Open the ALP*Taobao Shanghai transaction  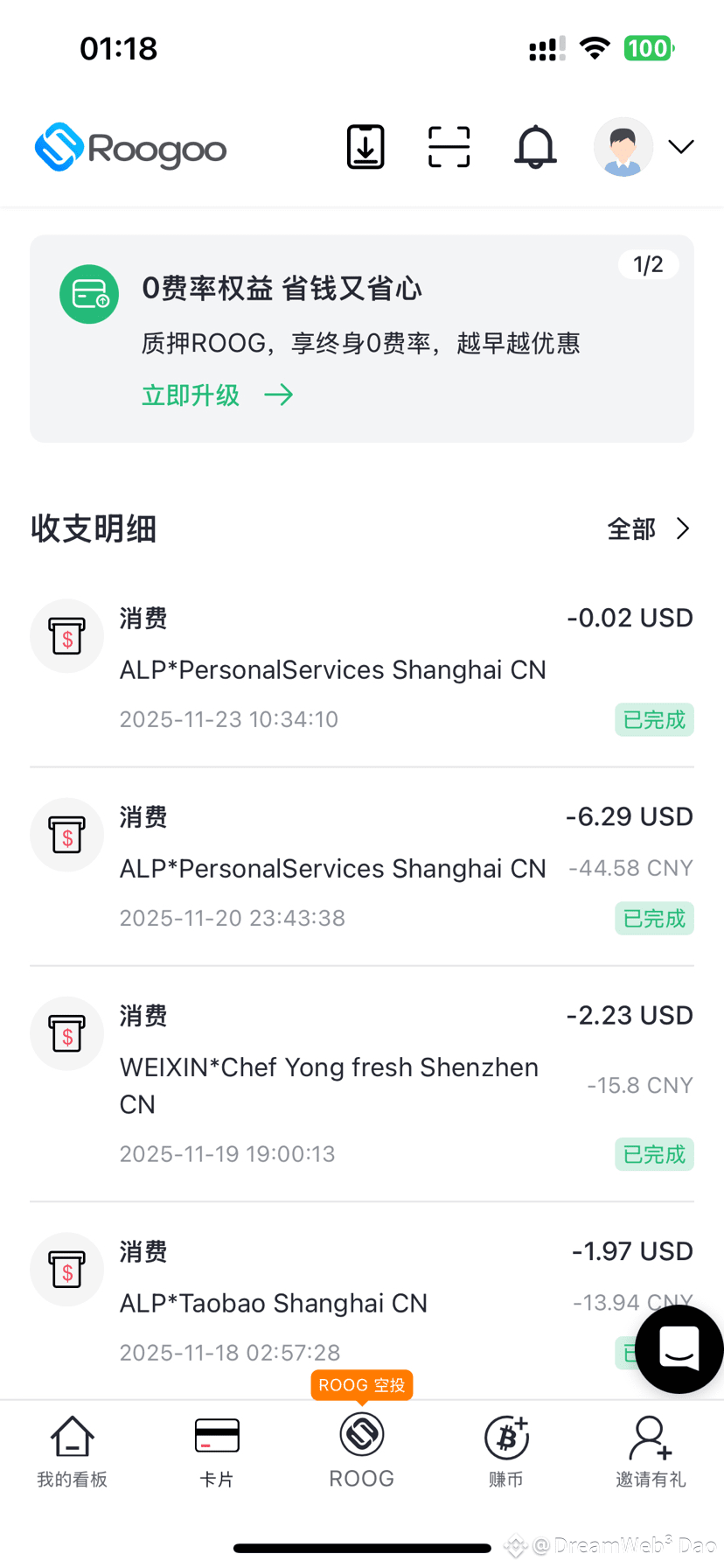click(332, 1303)
